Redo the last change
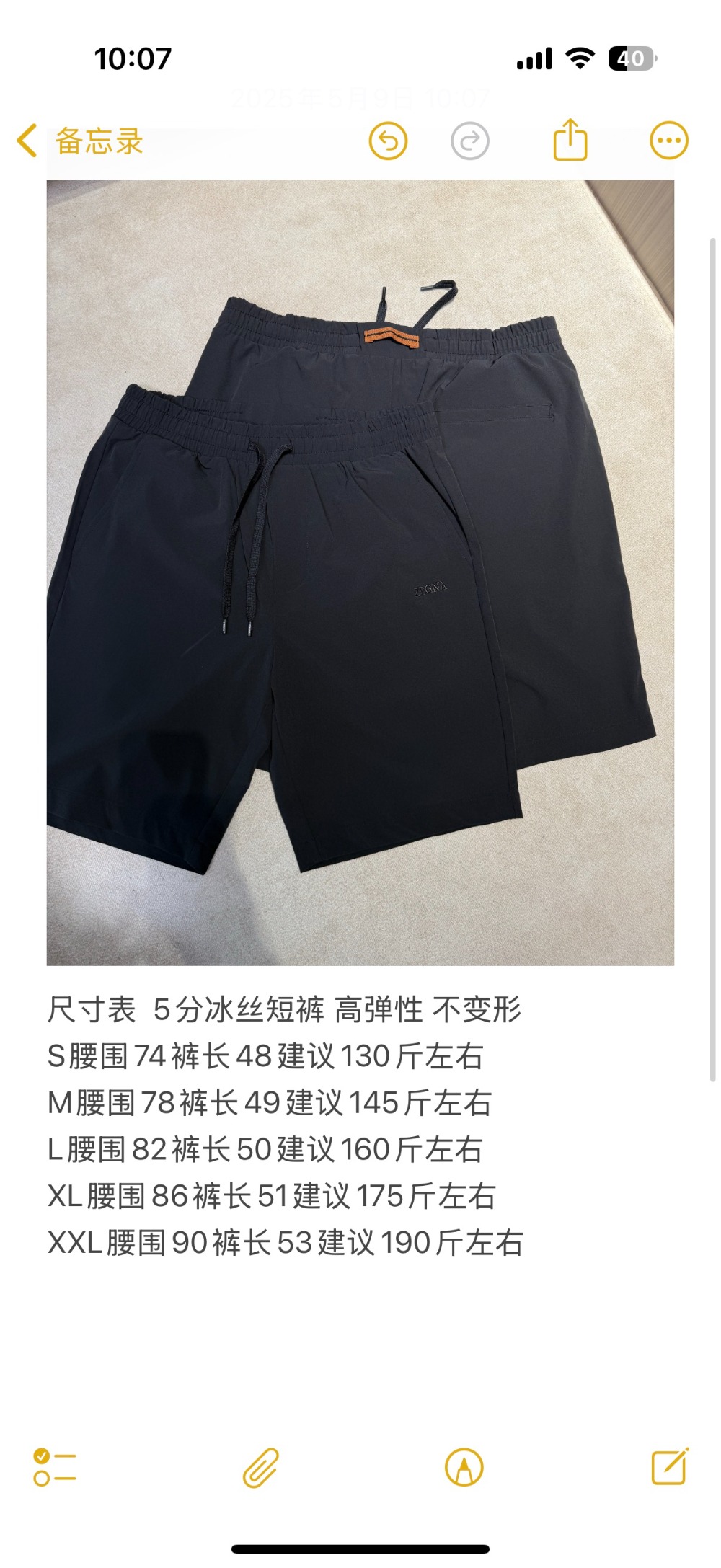 click(x=470, y=141)
